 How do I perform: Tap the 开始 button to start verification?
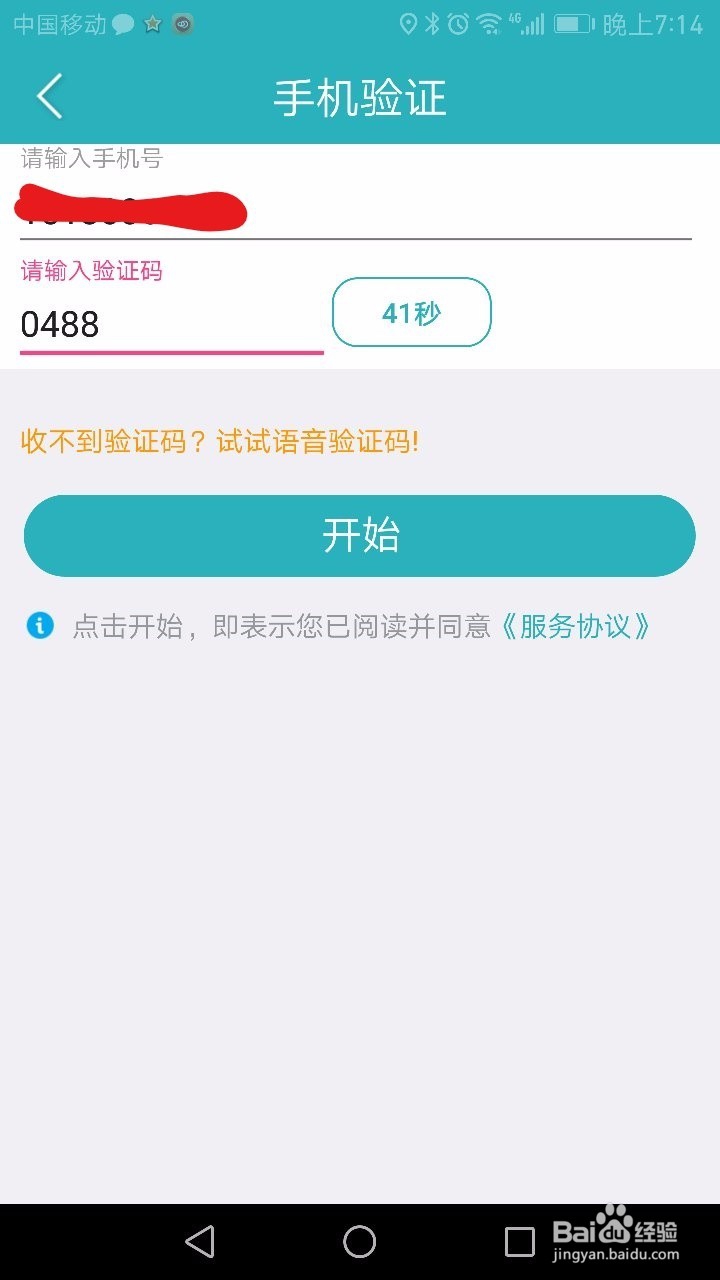coord(360,535)
